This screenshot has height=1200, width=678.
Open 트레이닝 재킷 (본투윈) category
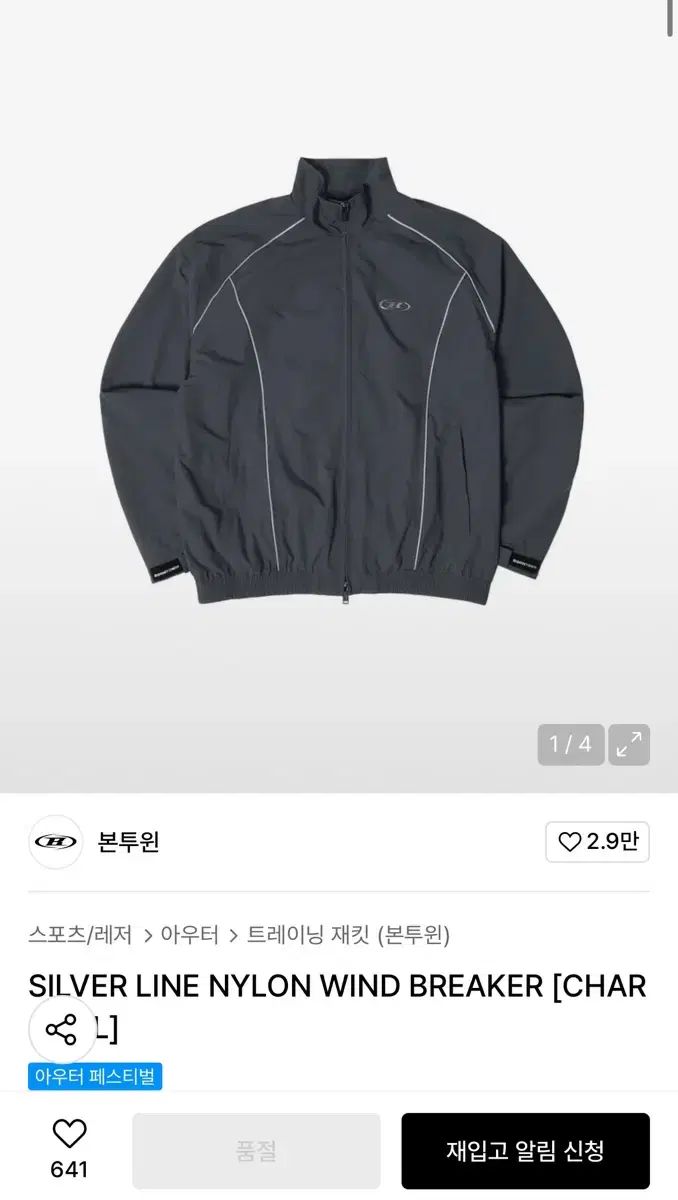point(348,935)
